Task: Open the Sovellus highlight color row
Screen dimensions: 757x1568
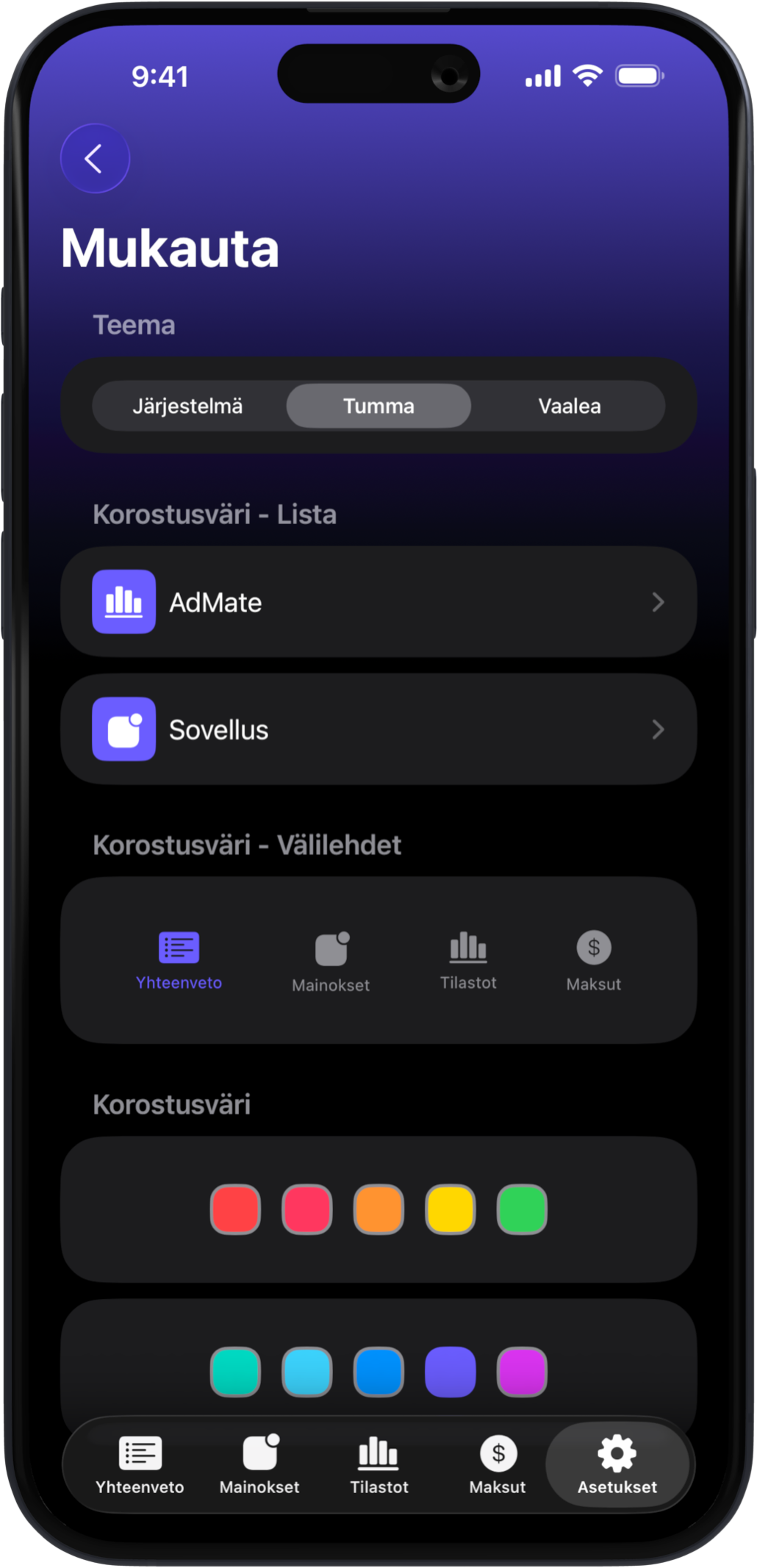Action: (378, 729)
